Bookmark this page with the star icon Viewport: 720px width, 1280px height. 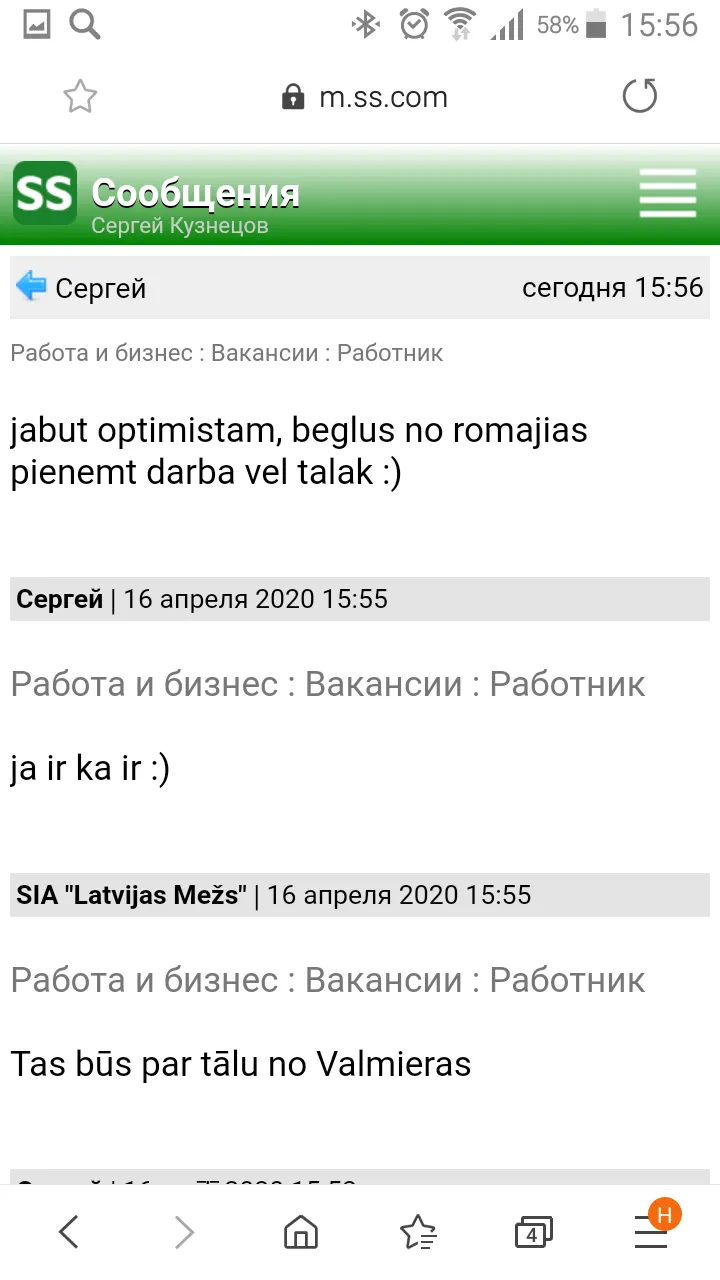click(x=80, y=97)
